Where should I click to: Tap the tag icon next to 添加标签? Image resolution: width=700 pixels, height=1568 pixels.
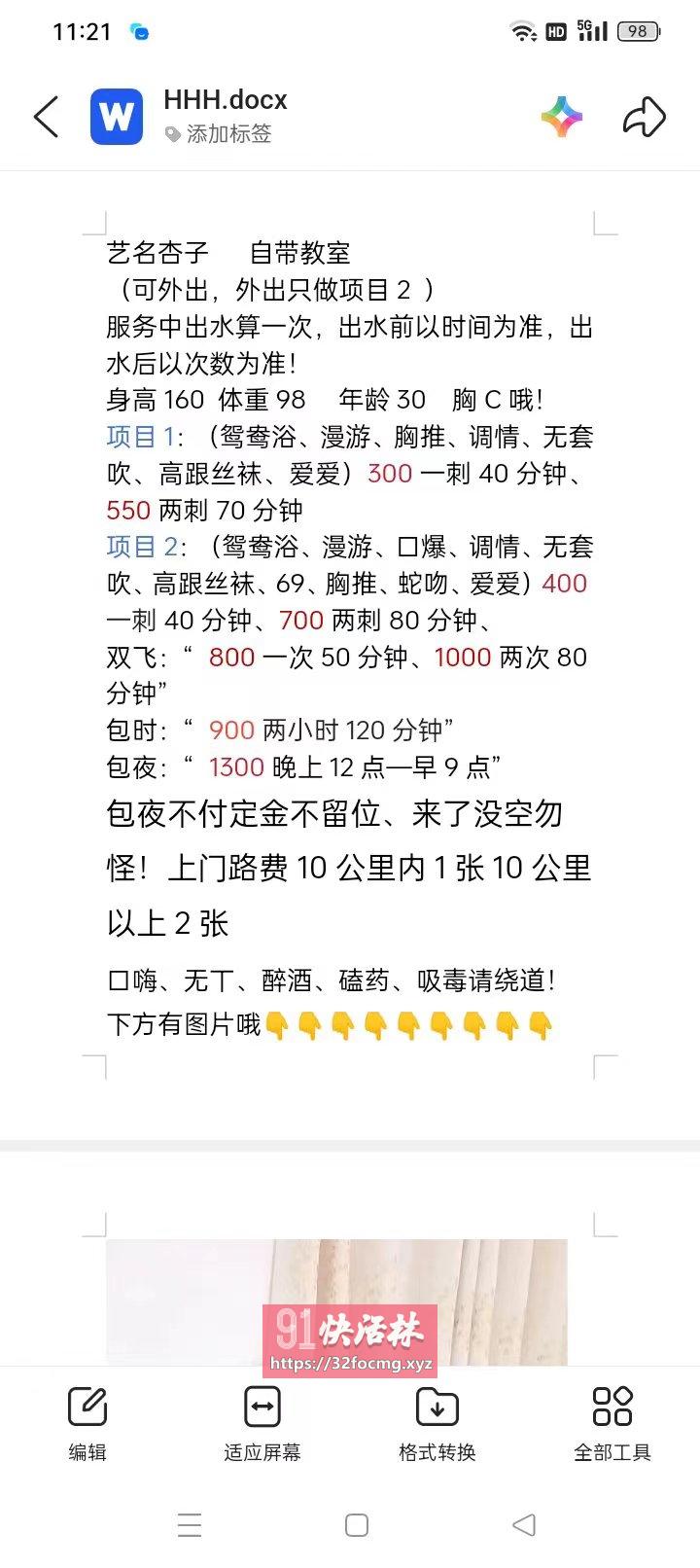pyautogui.click(x=173, y=134)
